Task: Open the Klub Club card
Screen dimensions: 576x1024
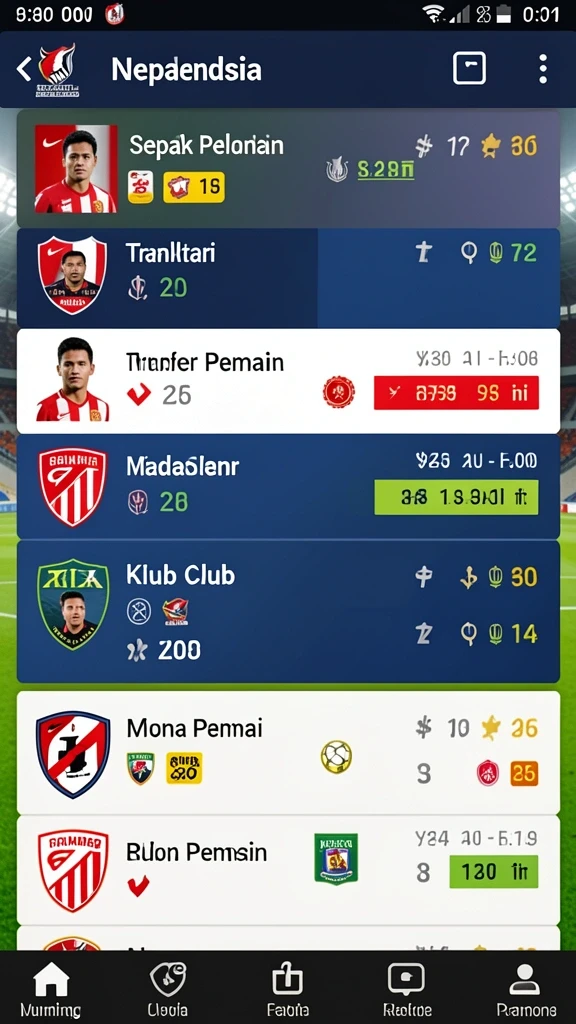Action: [x=288, y=611]
